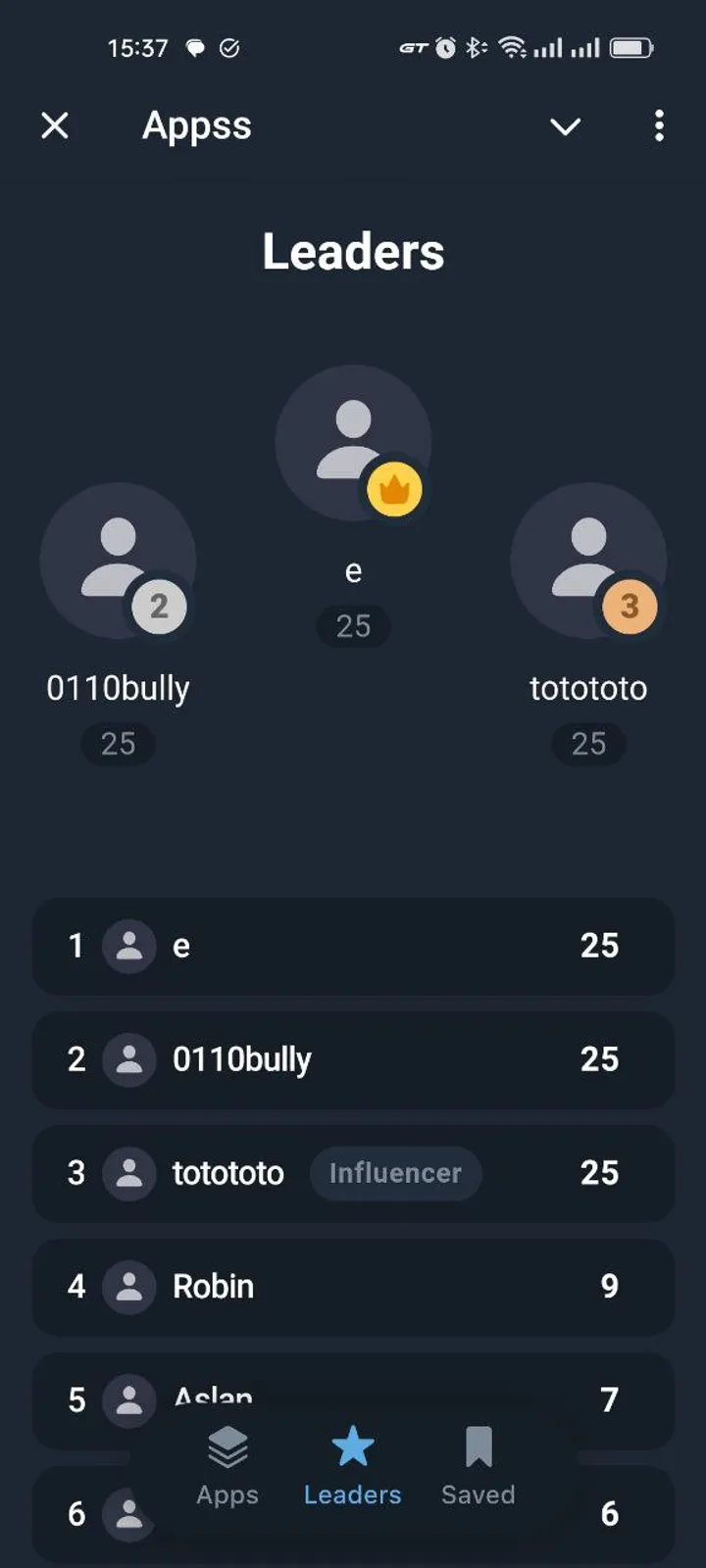Switch to the Leaders tab
Image resolution: width=706 pixels, height=1568 pixels.
pyautogui.click(x=352, y=1465)
